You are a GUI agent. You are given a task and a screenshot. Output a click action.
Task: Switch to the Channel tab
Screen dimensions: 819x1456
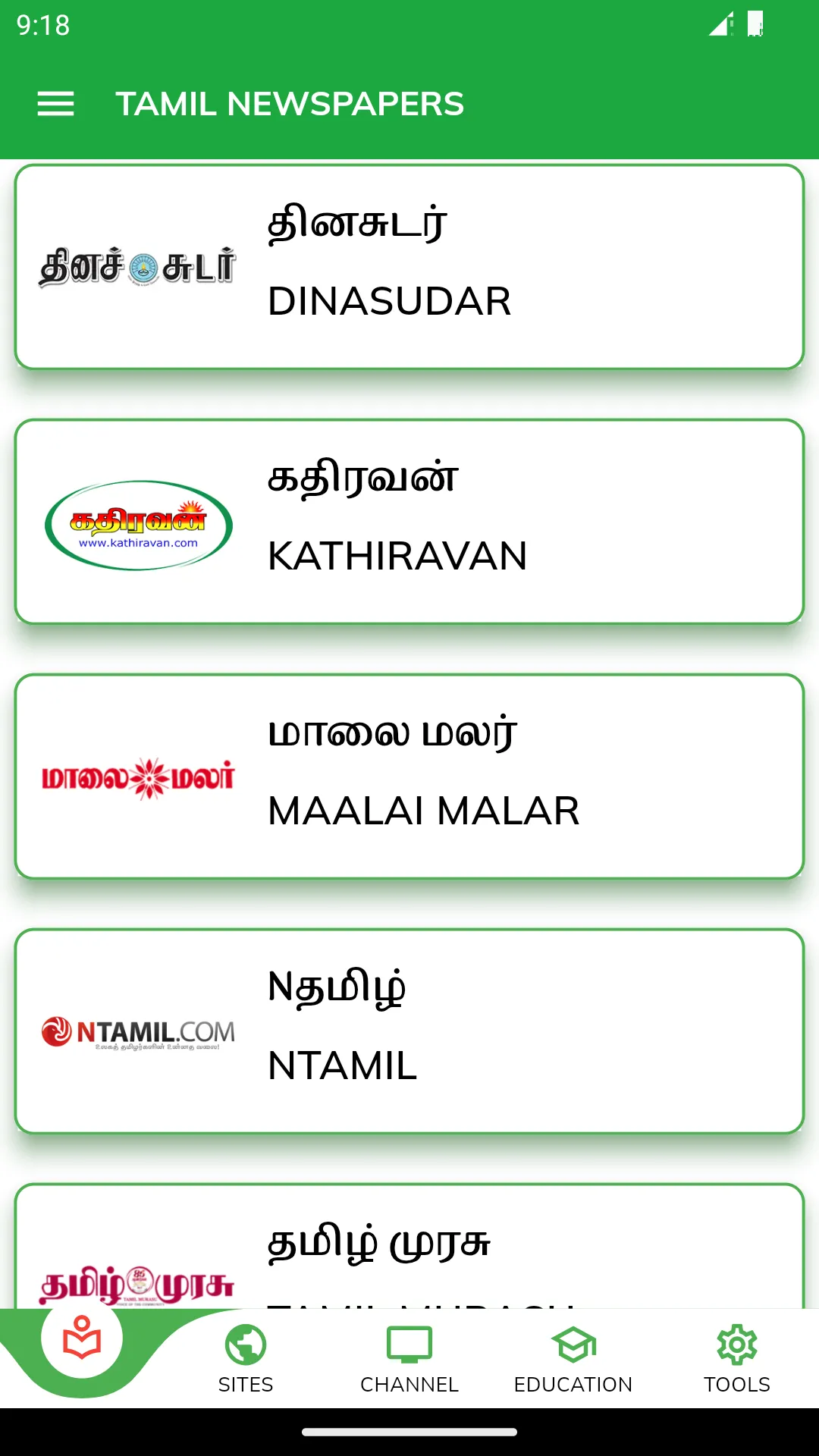tap(409, 1359)
